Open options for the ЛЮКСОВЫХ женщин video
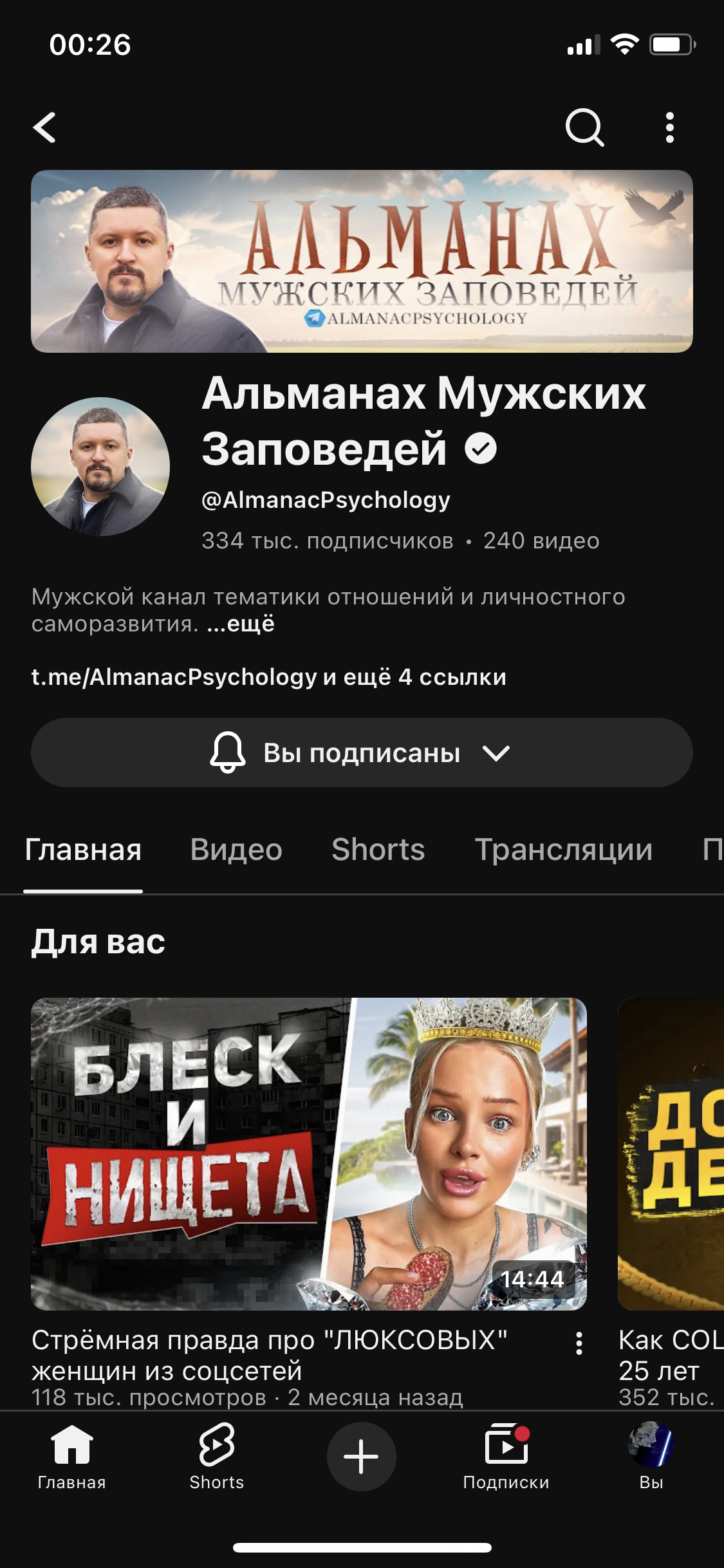The width and height of the screenshot is (724, 1568). pos(579,1343)
